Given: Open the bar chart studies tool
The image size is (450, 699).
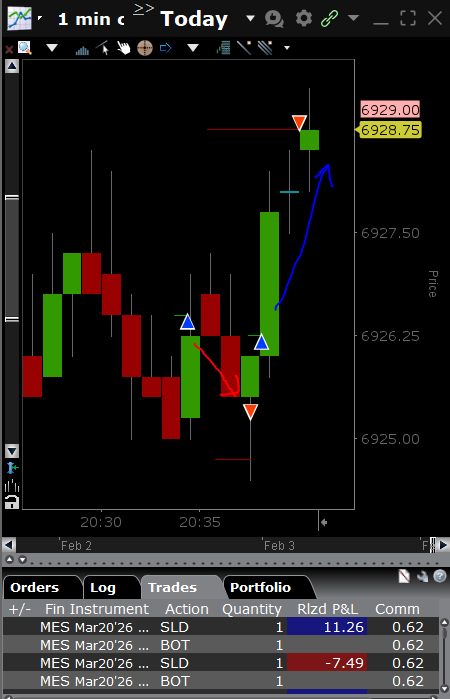Looking at the screenshot, I should 82,49.
